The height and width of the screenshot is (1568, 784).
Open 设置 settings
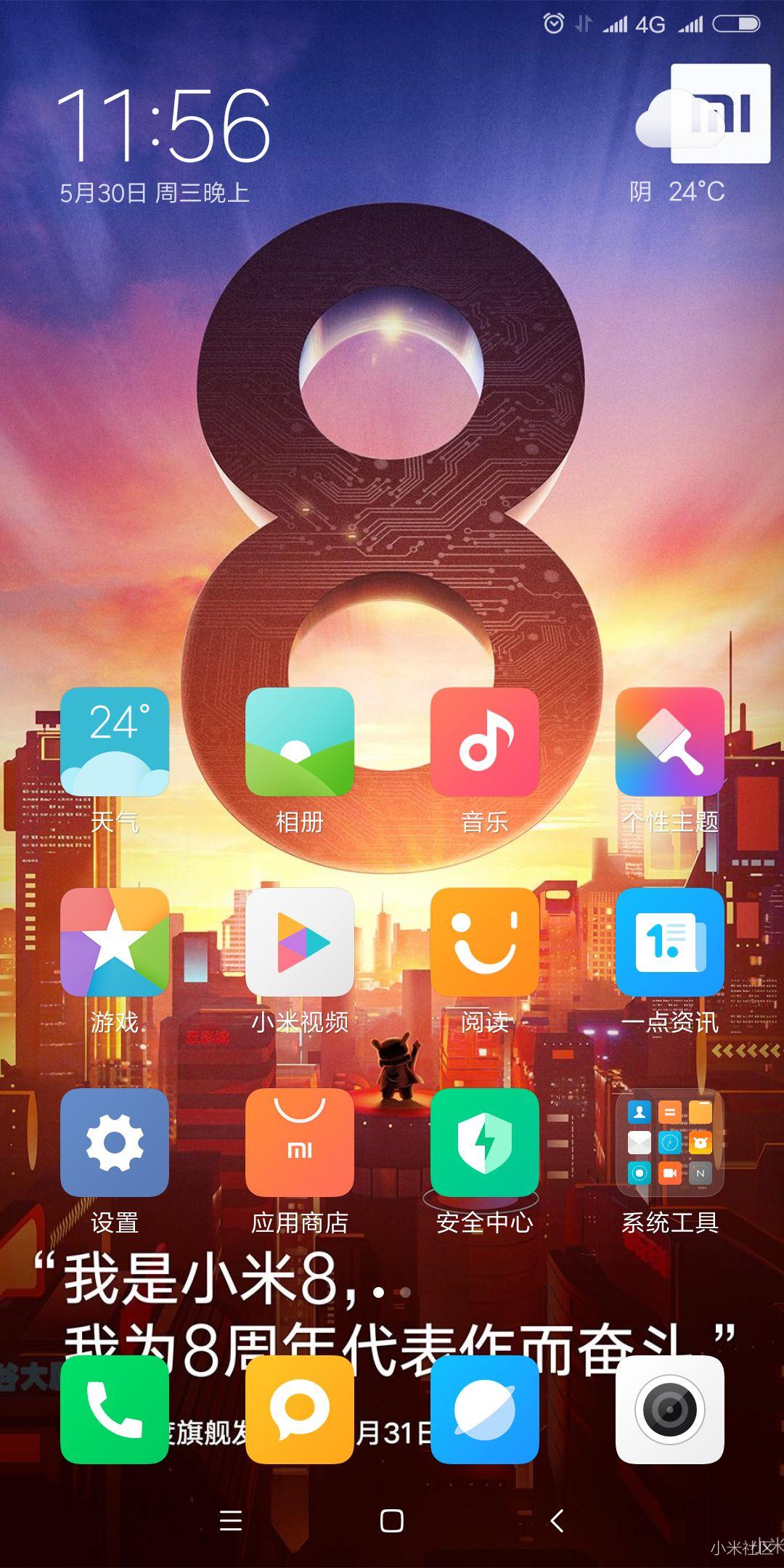click(x=115, y=1142)
